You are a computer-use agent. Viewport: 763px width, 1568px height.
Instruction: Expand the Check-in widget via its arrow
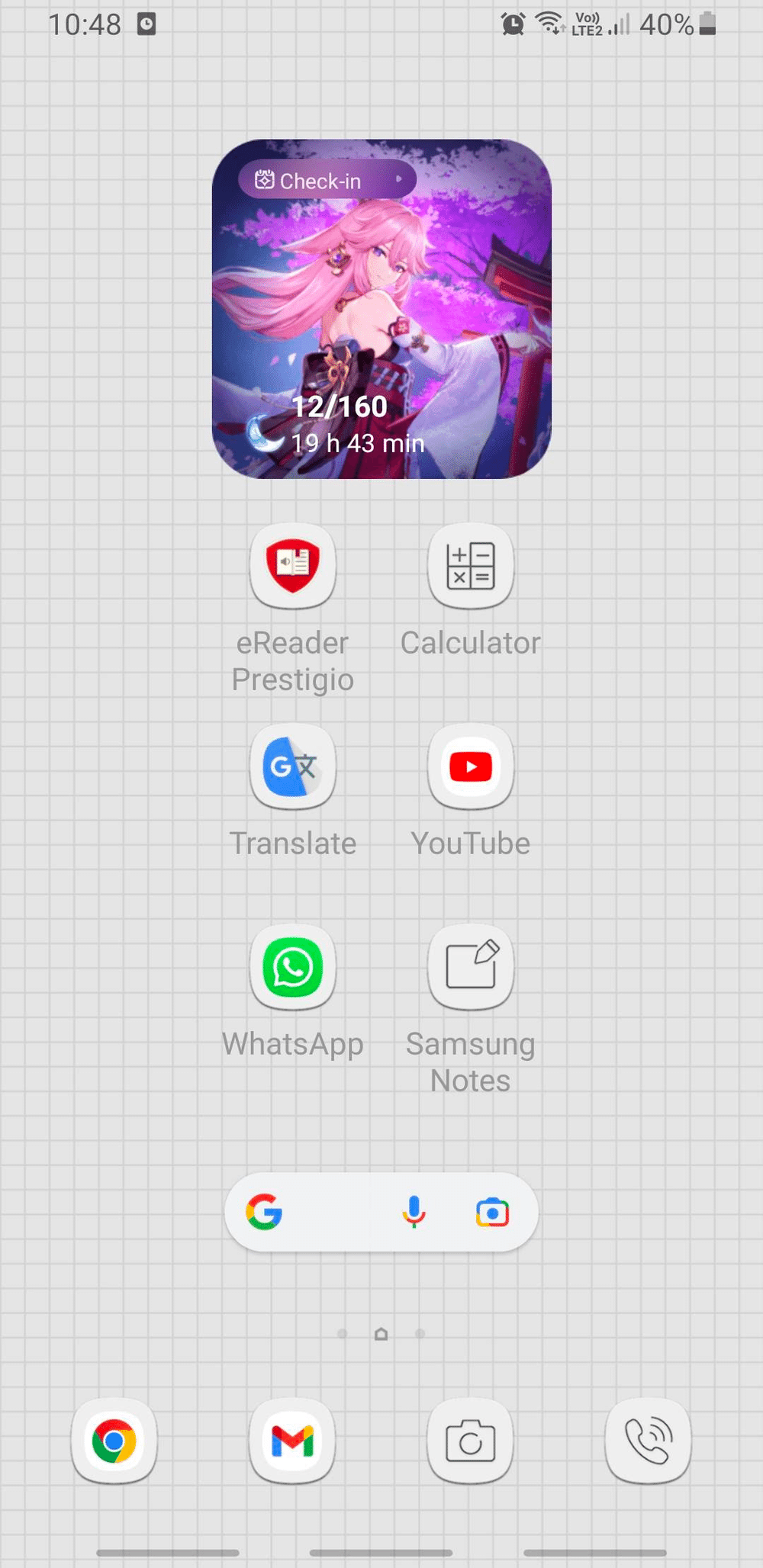coord(398,180)
